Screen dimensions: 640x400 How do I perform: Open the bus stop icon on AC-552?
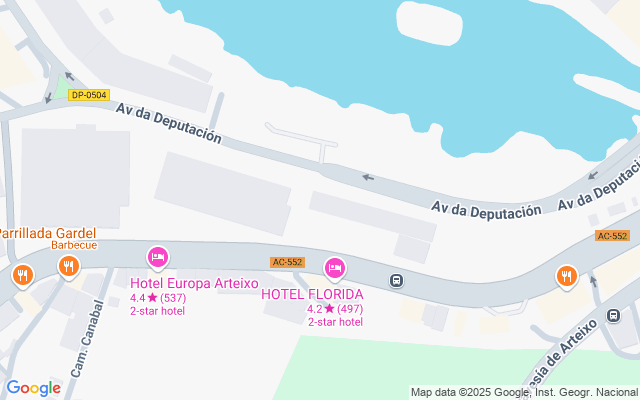[x=396, y=280]
